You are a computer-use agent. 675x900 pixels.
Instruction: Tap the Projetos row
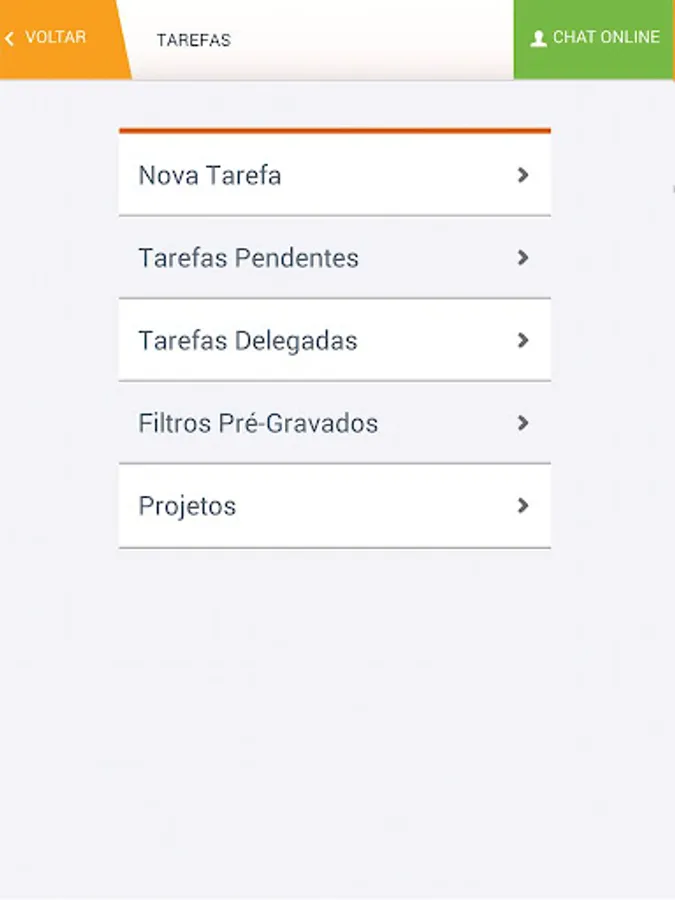(x=334, y=506)
